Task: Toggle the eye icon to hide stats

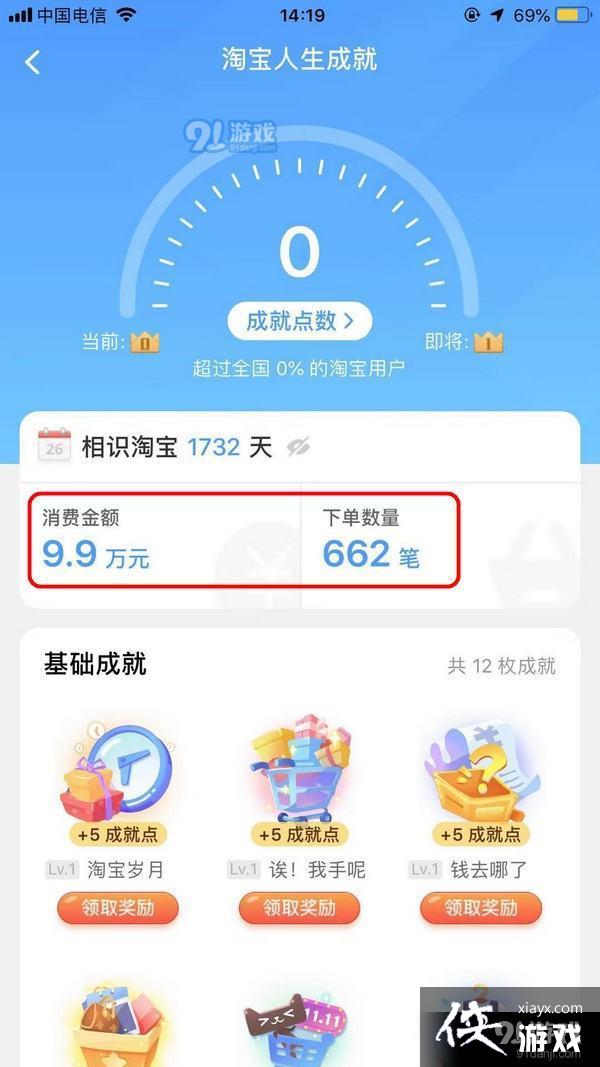Action: (x=298, y=447)
